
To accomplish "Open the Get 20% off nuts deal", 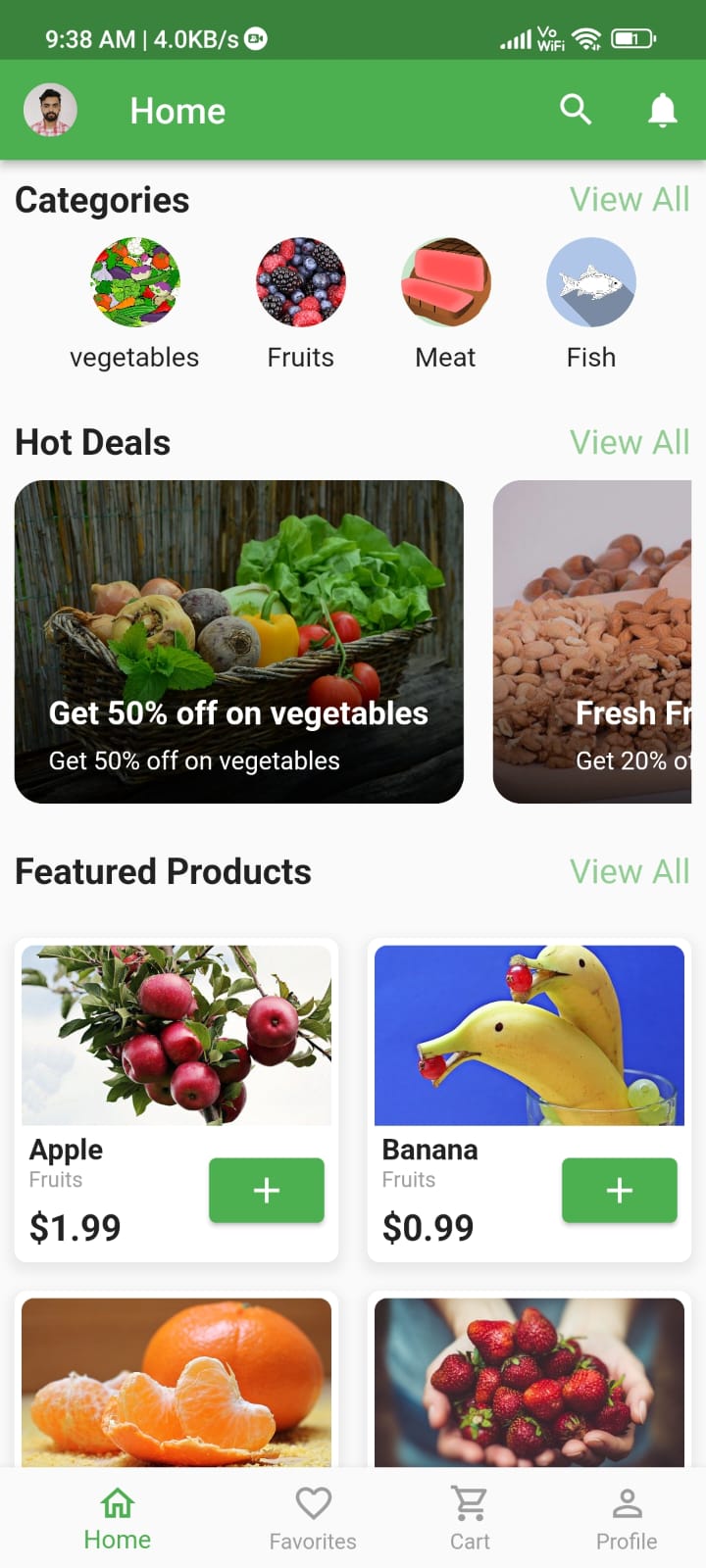I will click(593, 642).
